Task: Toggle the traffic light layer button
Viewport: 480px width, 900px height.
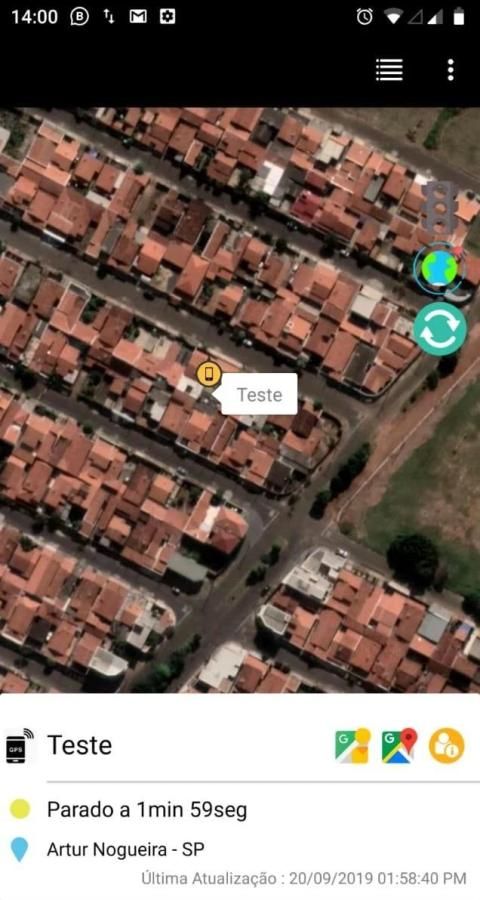Action: point(439,207)
